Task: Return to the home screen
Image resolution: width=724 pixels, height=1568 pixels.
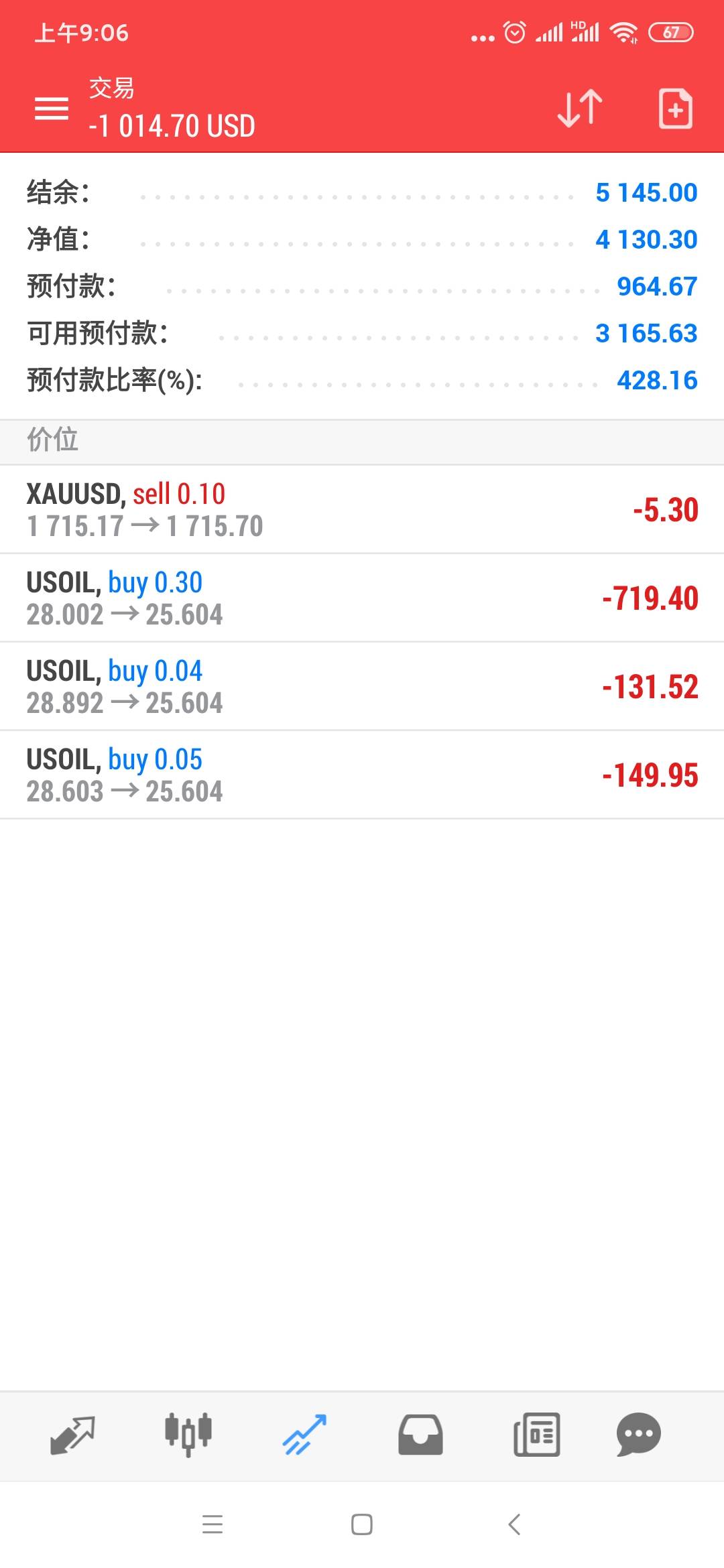Action: pos(362,1524)
